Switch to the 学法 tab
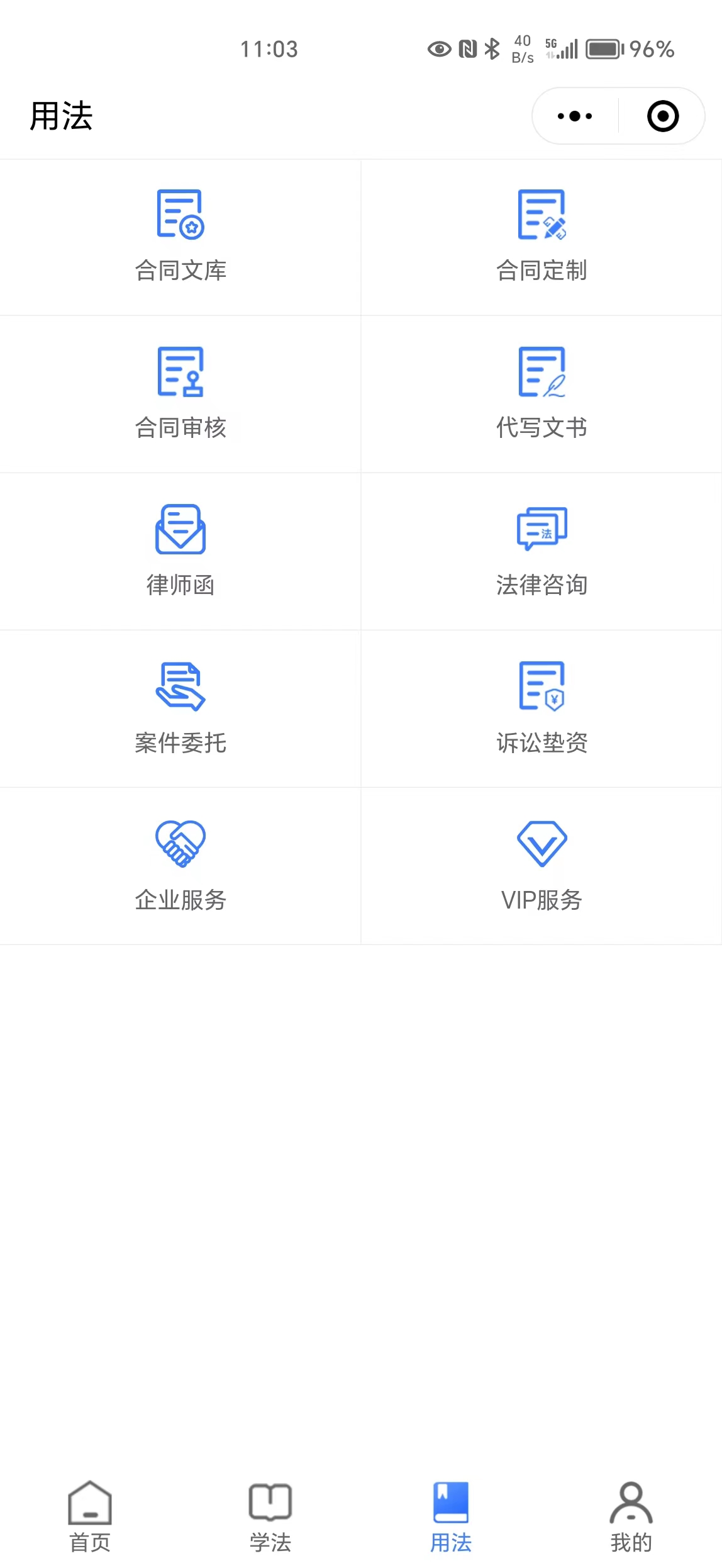This screenshot has height=1568, width=722. [x=270, y=1517]
